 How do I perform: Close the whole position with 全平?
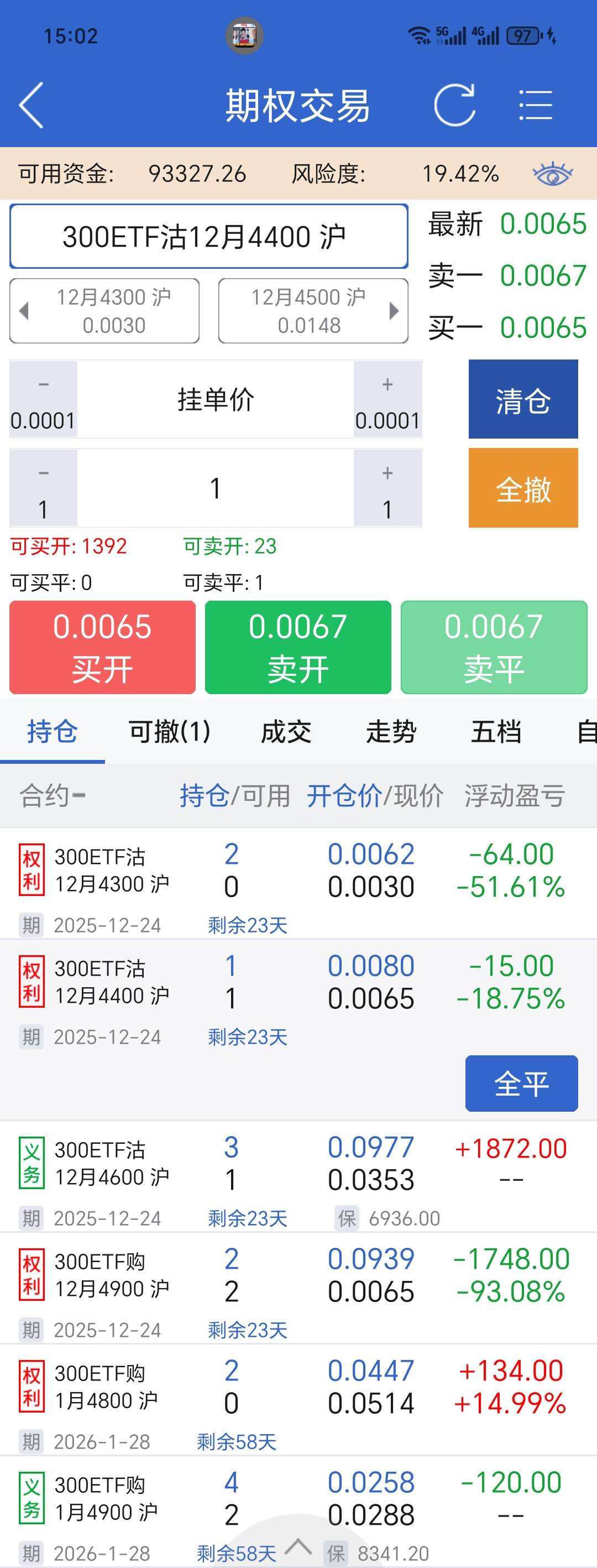[x=521, y=1083]
